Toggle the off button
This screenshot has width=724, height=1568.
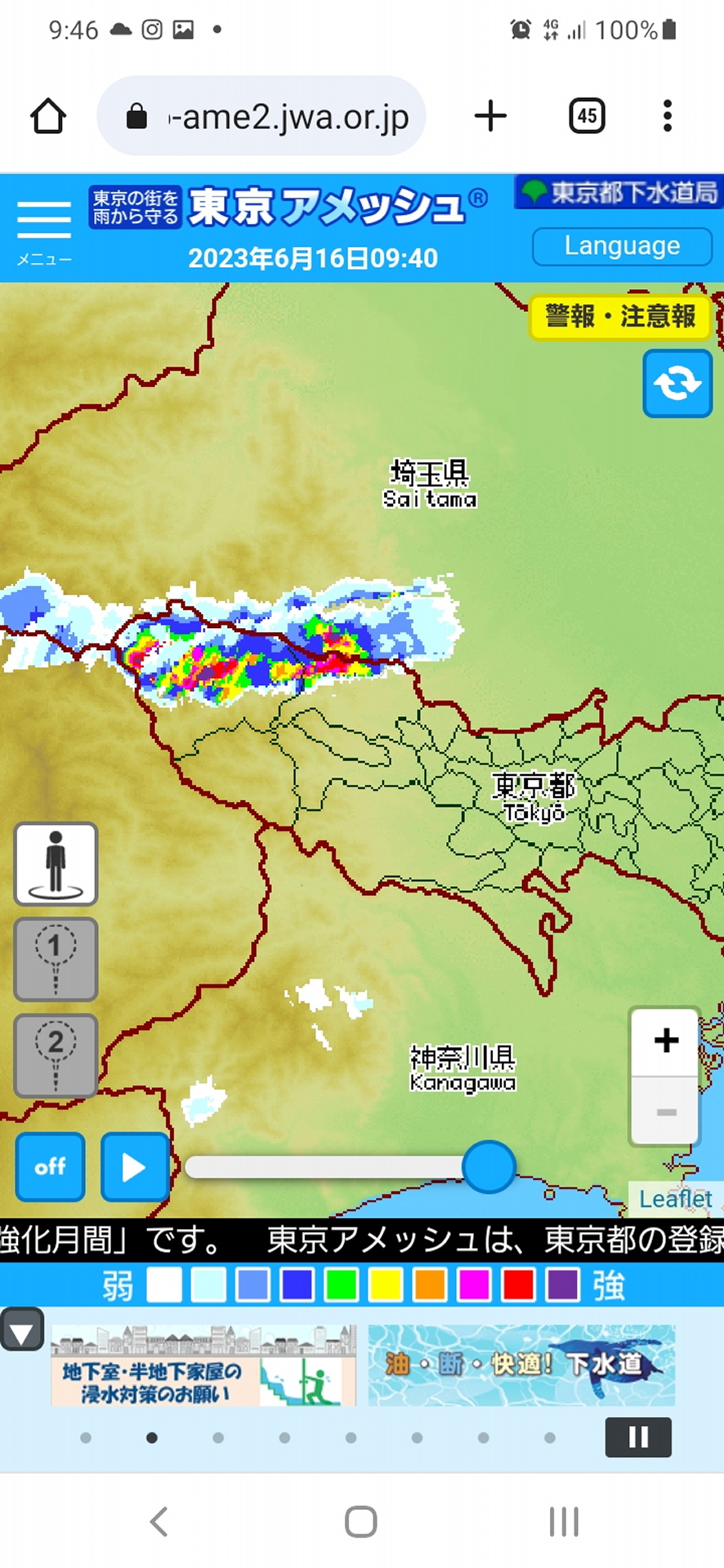pyautogui.click(x=50, y=1166)
